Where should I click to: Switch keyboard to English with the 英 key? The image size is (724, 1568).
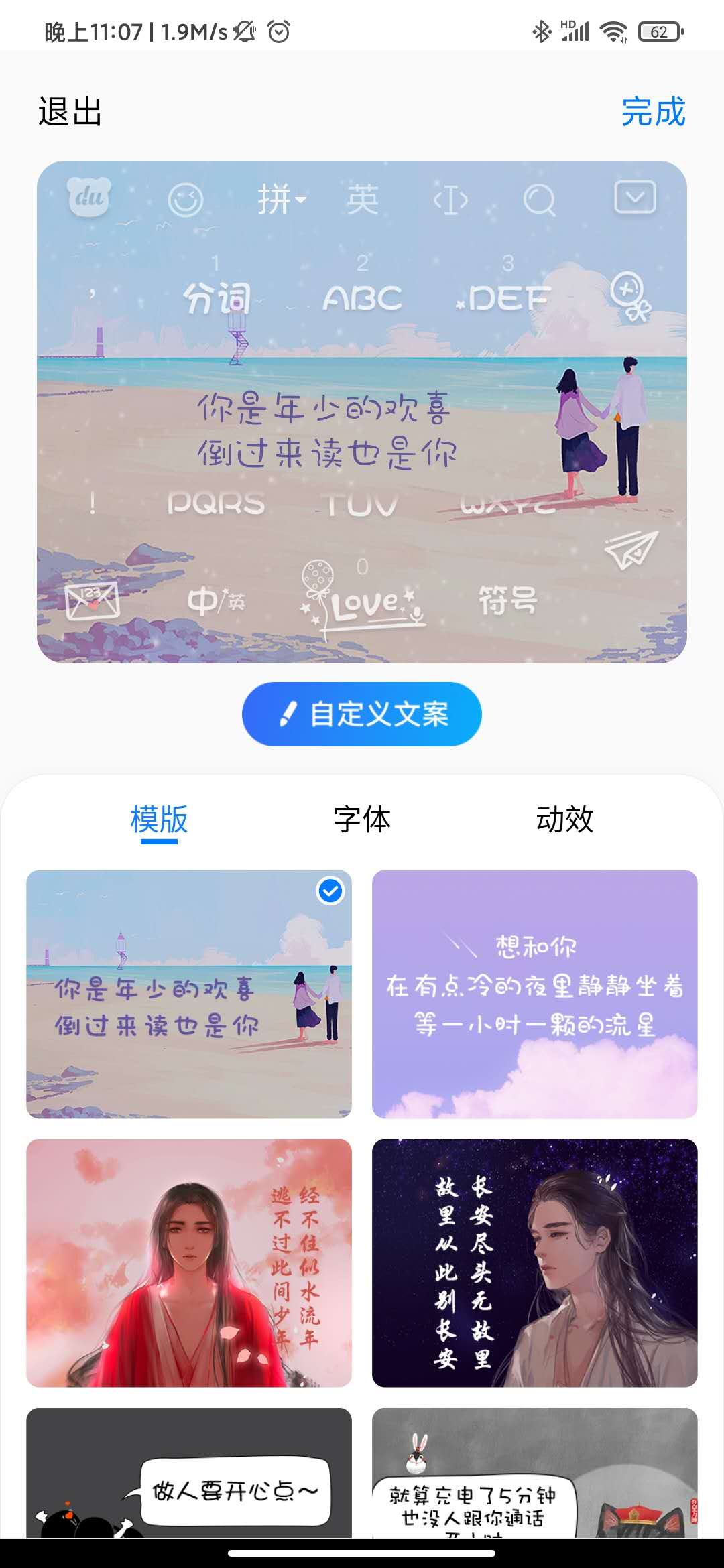point(362,198)
